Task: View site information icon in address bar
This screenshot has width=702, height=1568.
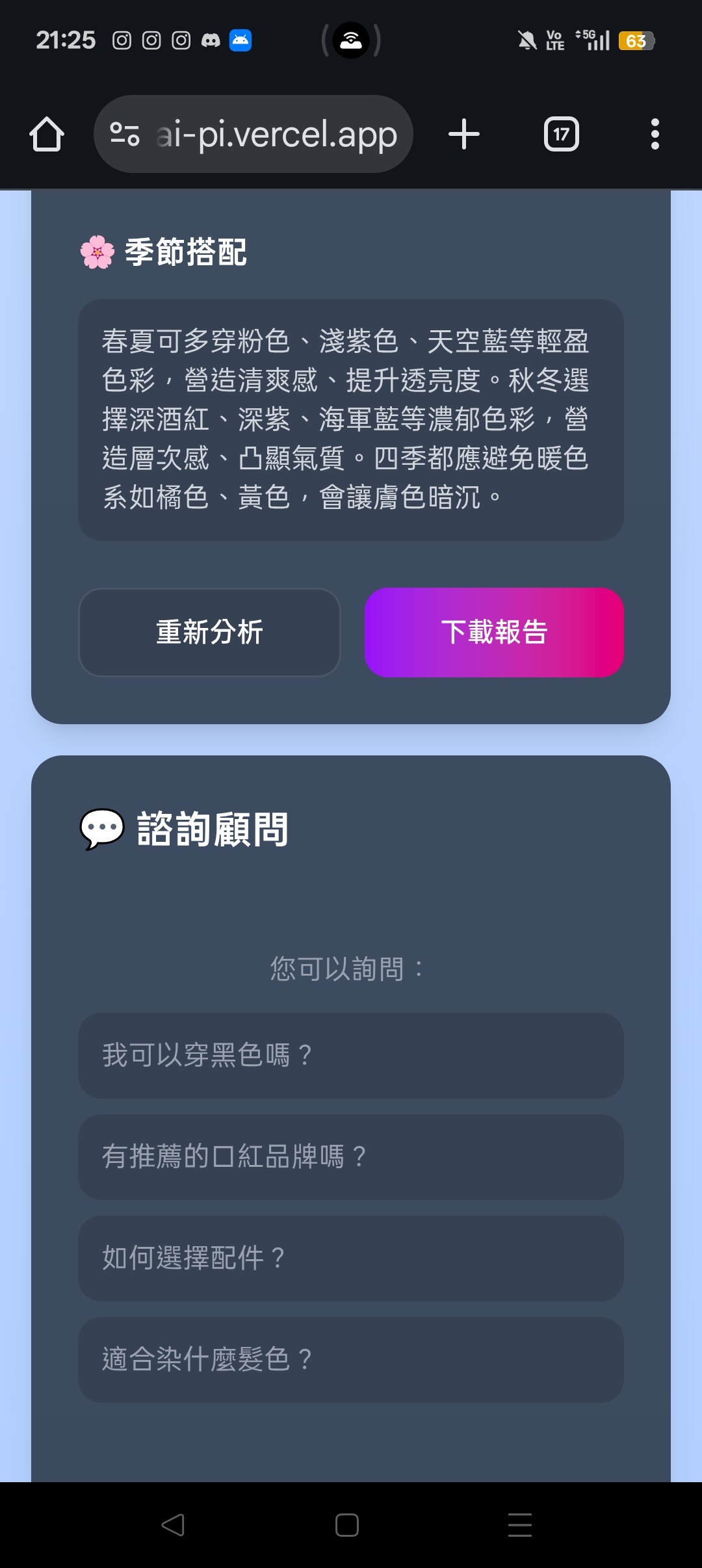Action: [125, 135]
